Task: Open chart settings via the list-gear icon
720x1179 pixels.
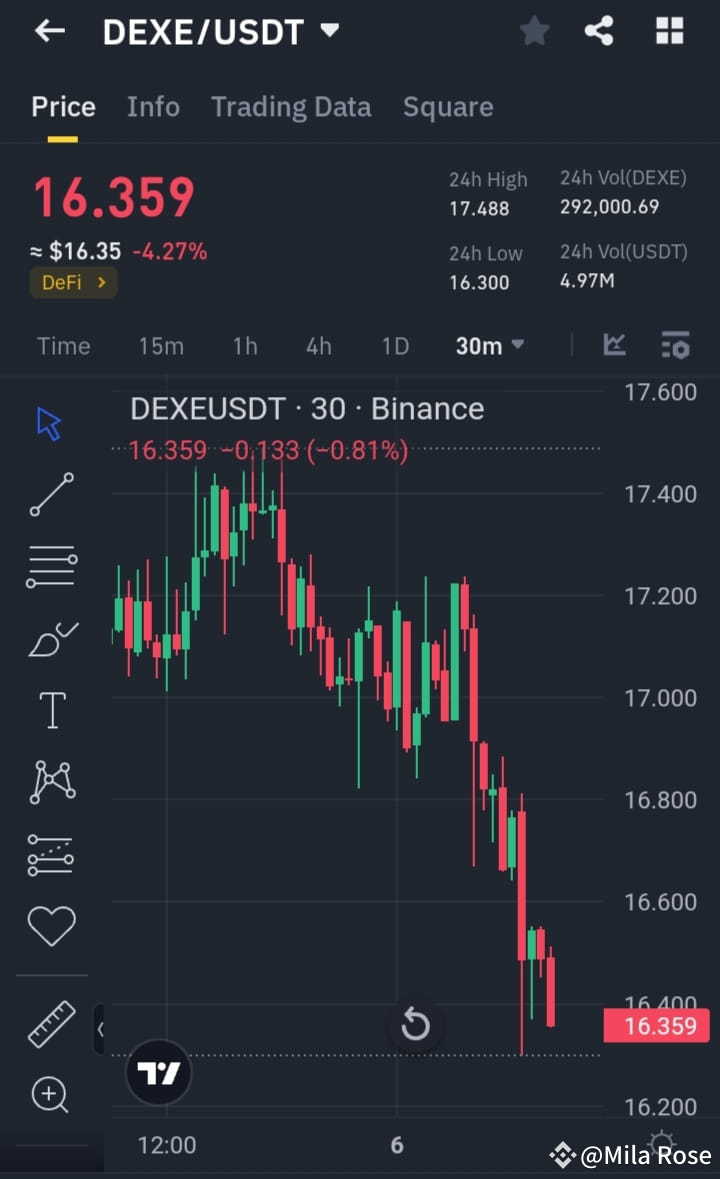Action: pyautogui.click(x=676, y=345)
